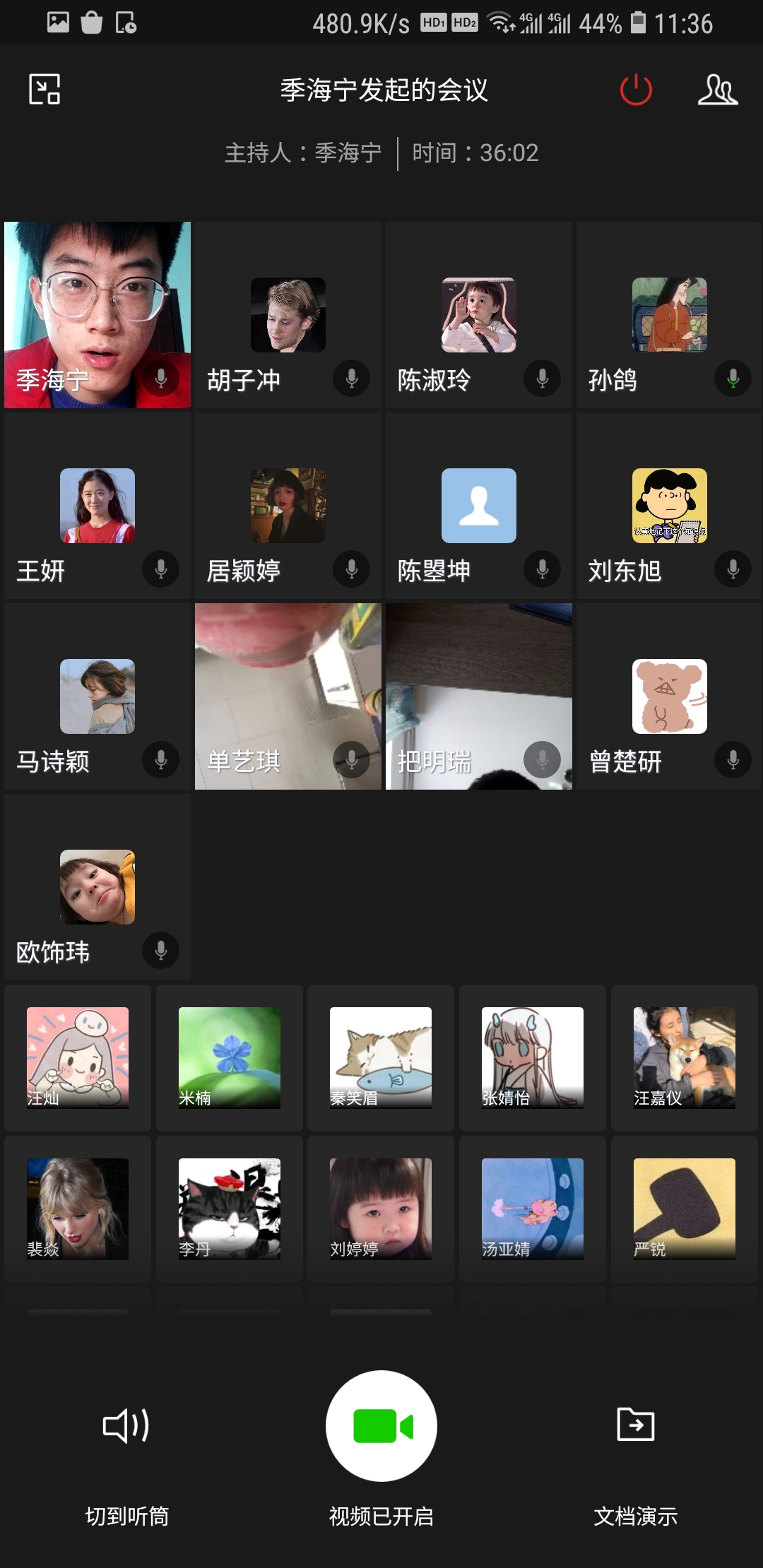
Task: Tap the microphone icon on 胡子冲's tile
Action: 352,379
